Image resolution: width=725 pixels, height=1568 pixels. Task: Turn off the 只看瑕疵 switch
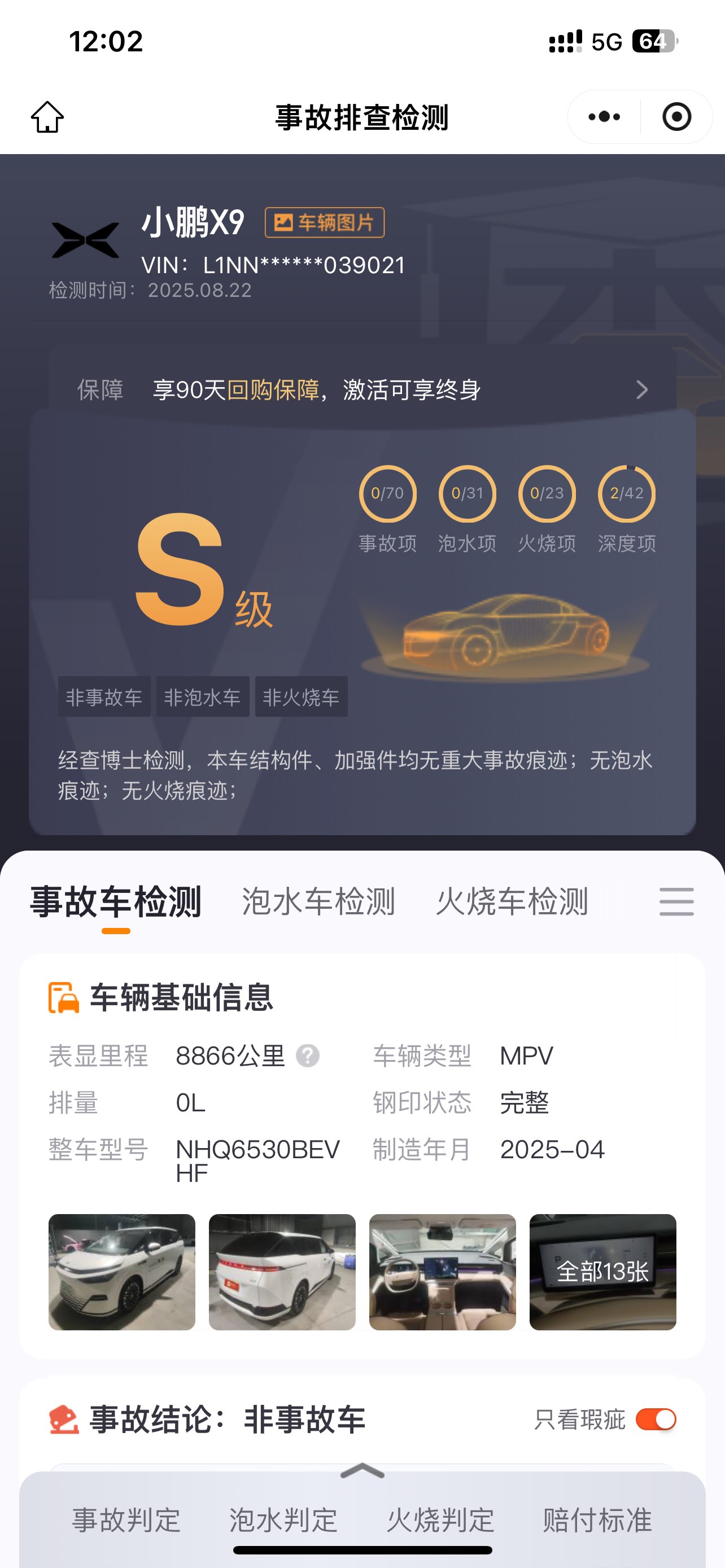[656, 1420]
